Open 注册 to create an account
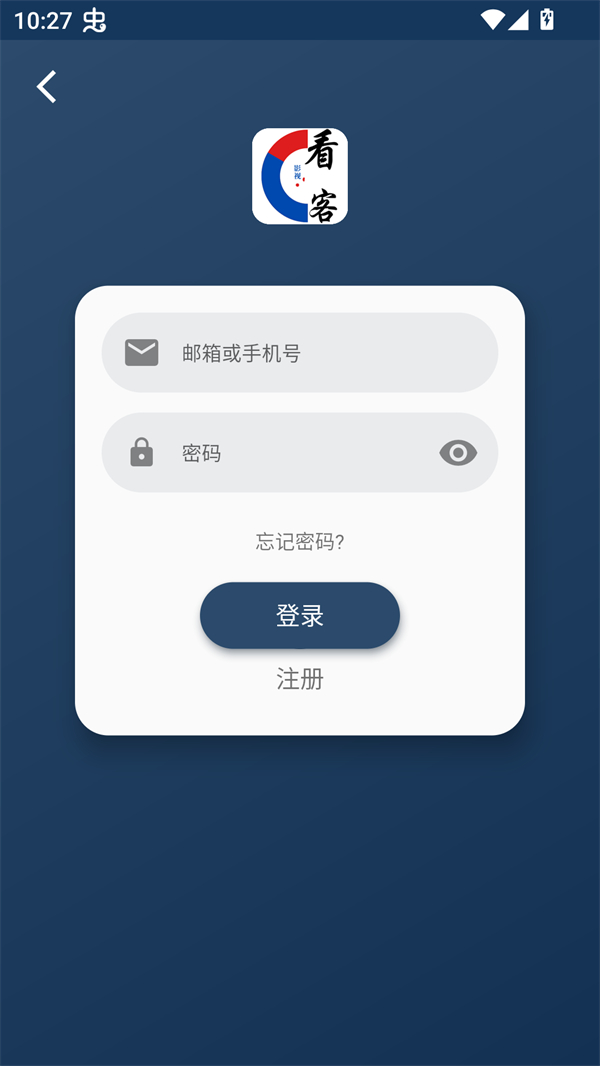The height and width of the screenshot is (1066, 600). (300, 680)
